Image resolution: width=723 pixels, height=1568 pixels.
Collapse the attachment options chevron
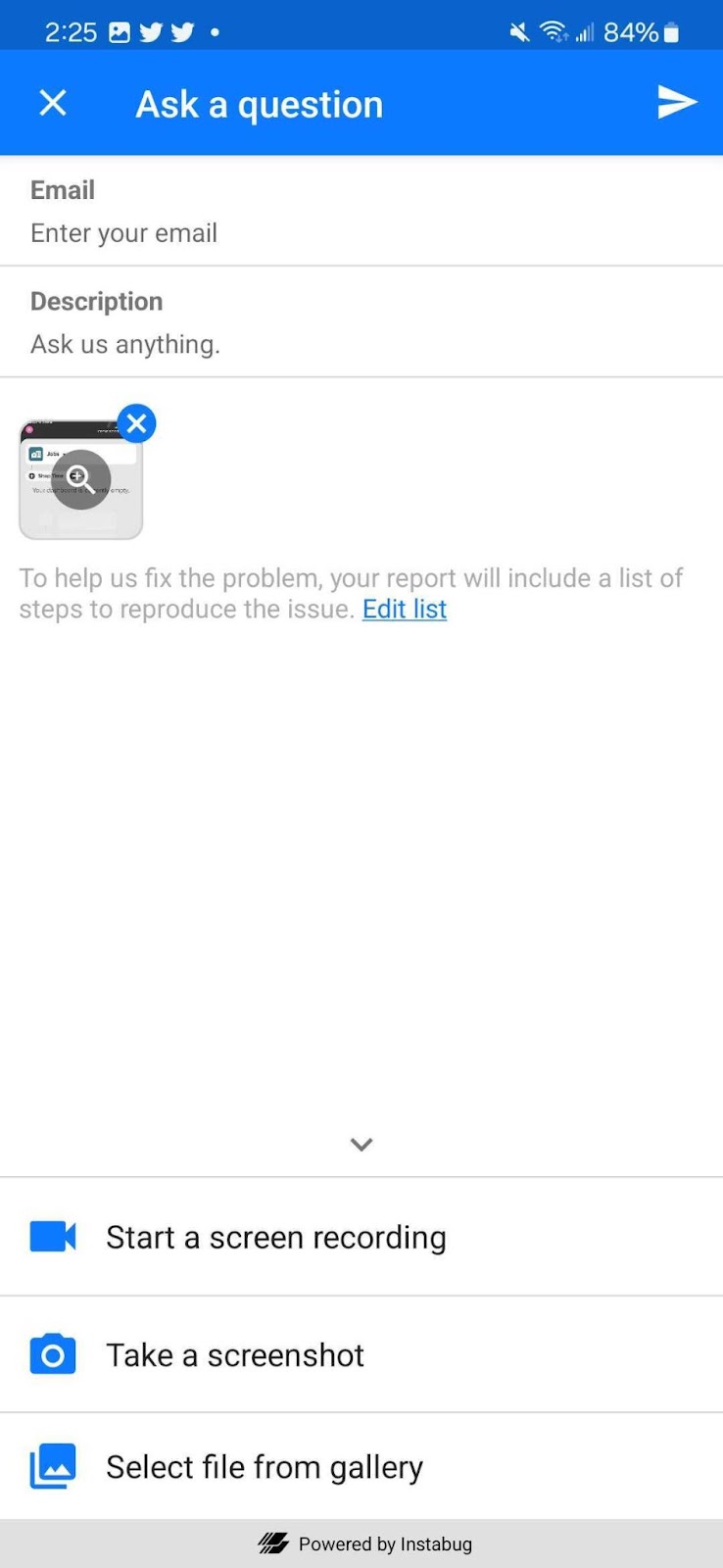click(361, 1145)
